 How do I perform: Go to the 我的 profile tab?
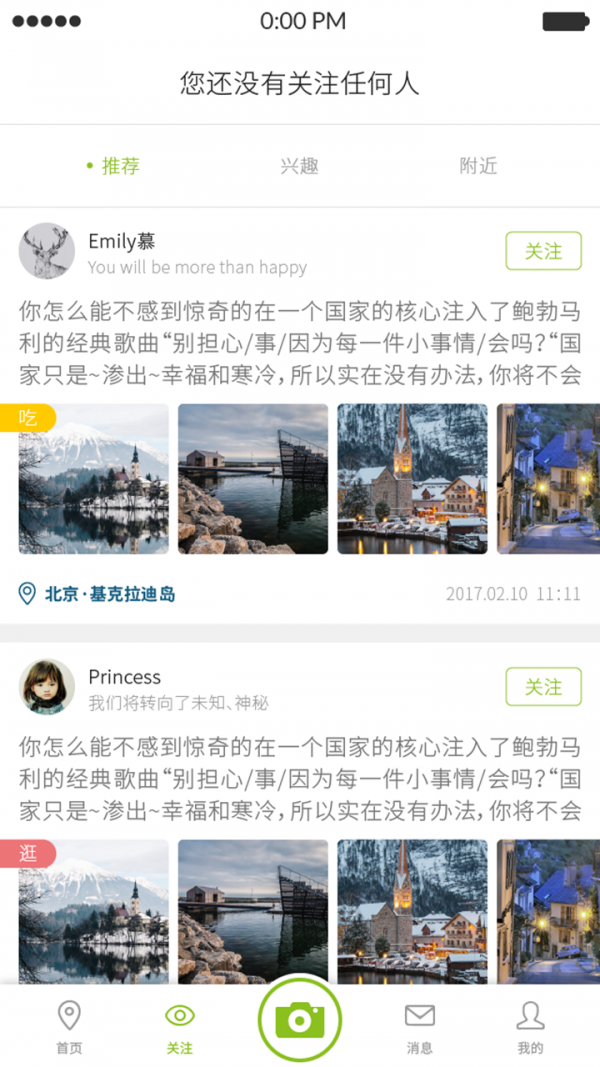530,1028
